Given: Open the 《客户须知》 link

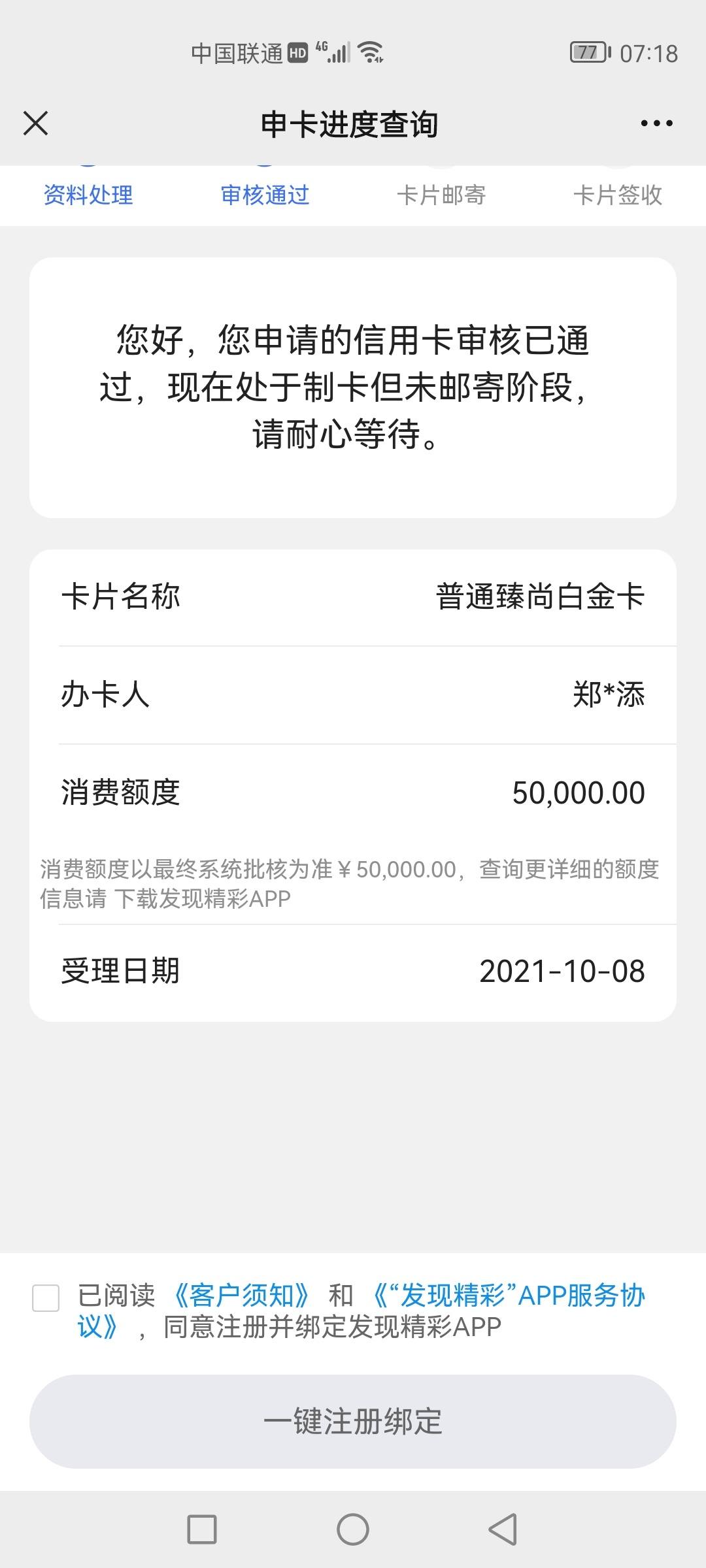Looking at the screenshot, I should click(x=242, y=1295).
